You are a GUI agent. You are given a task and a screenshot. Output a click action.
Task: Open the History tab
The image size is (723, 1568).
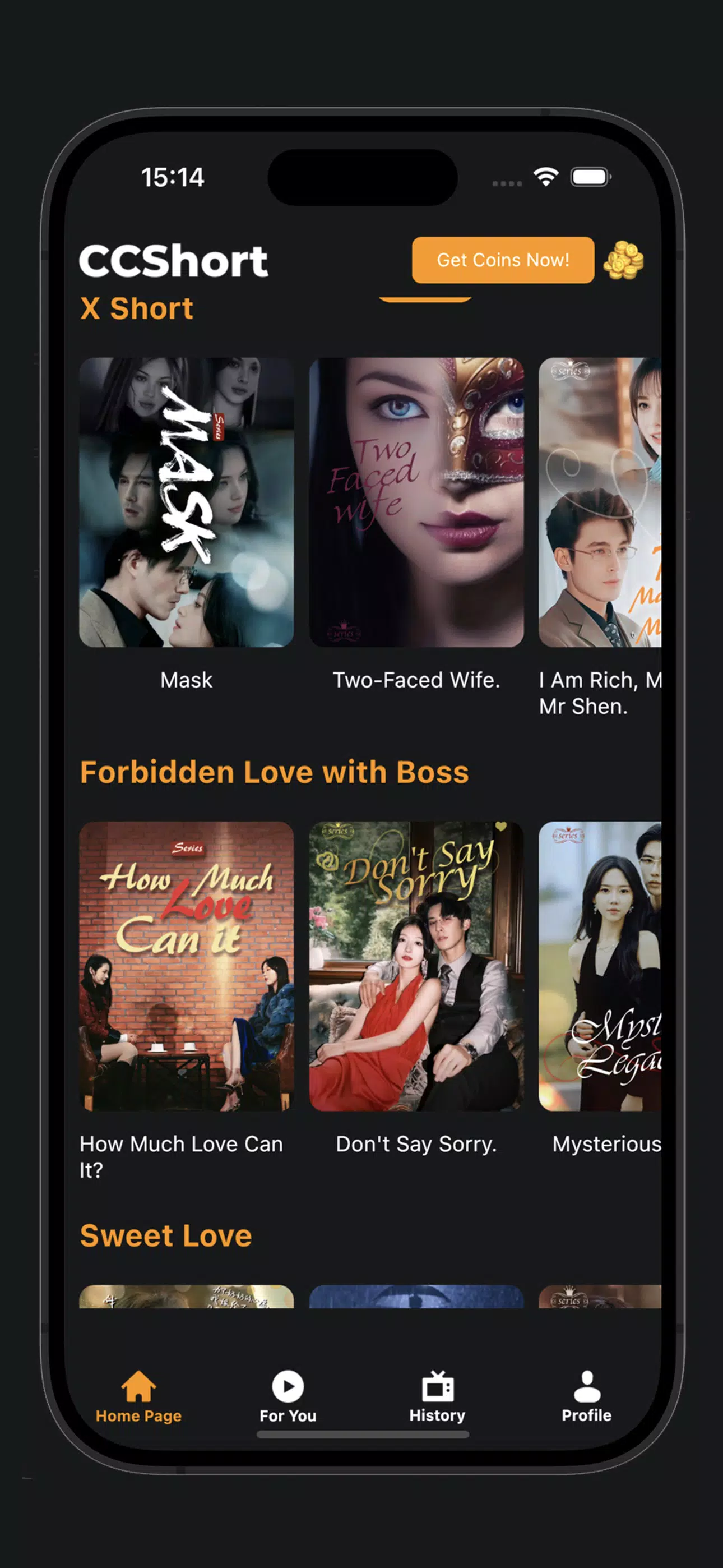coord(437,1396)
